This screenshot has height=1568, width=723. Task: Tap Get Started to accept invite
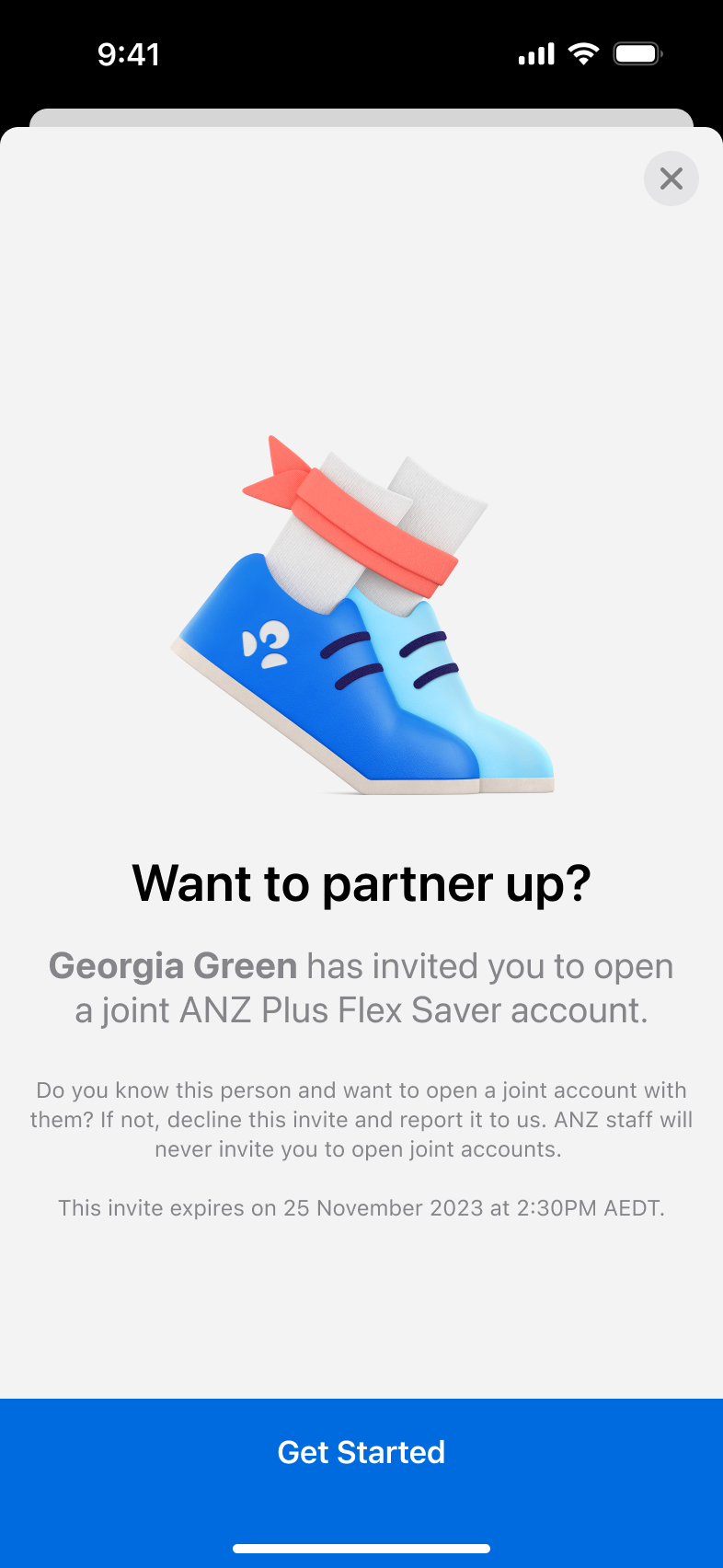[361, 1451]
